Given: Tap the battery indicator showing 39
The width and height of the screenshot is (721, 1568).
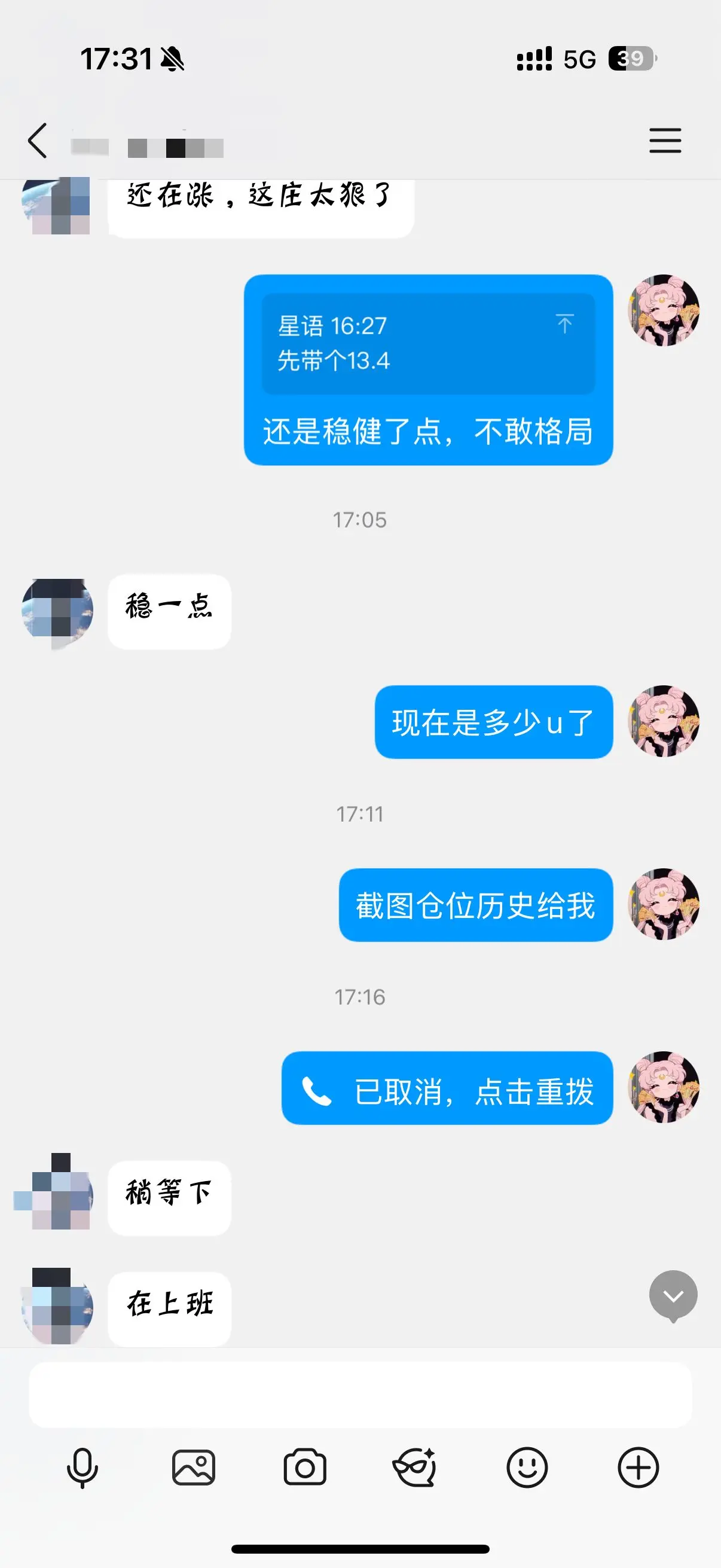Looking at the screenshot, I should click(630, 58).
